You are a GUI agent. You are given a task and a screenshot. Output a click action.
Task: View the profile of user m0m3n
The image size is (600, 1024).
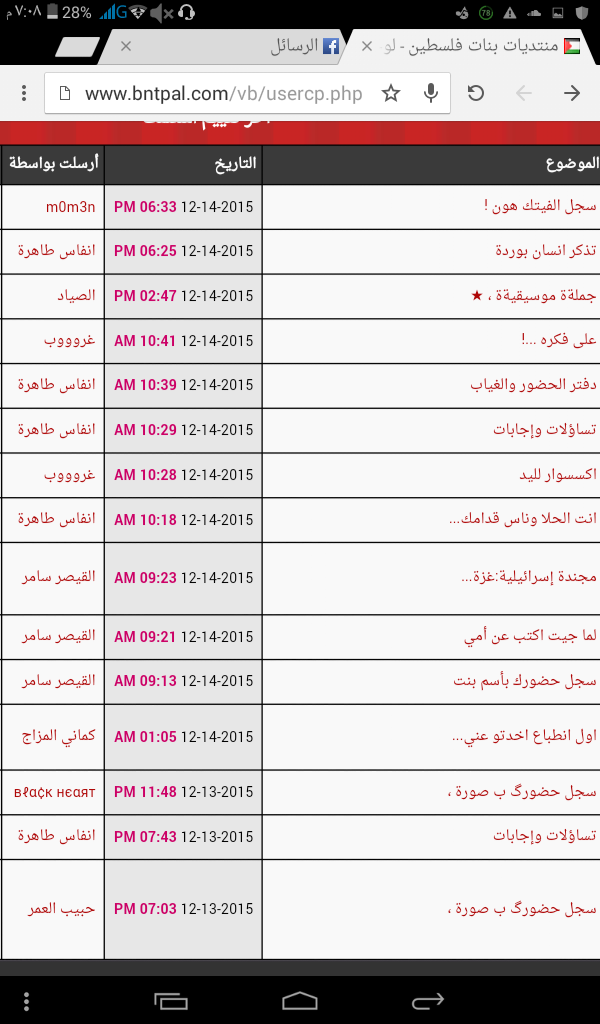pos(71,207)
